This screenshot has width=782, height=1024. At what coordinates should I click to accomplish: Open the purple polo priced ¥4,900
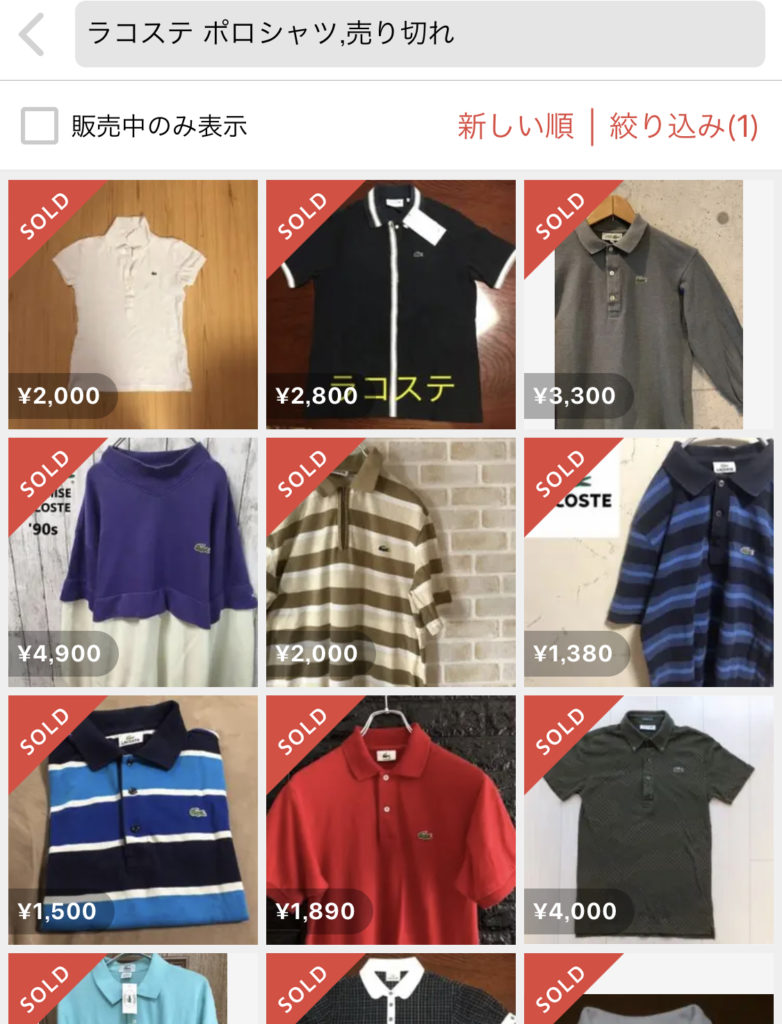click(133, 562)
